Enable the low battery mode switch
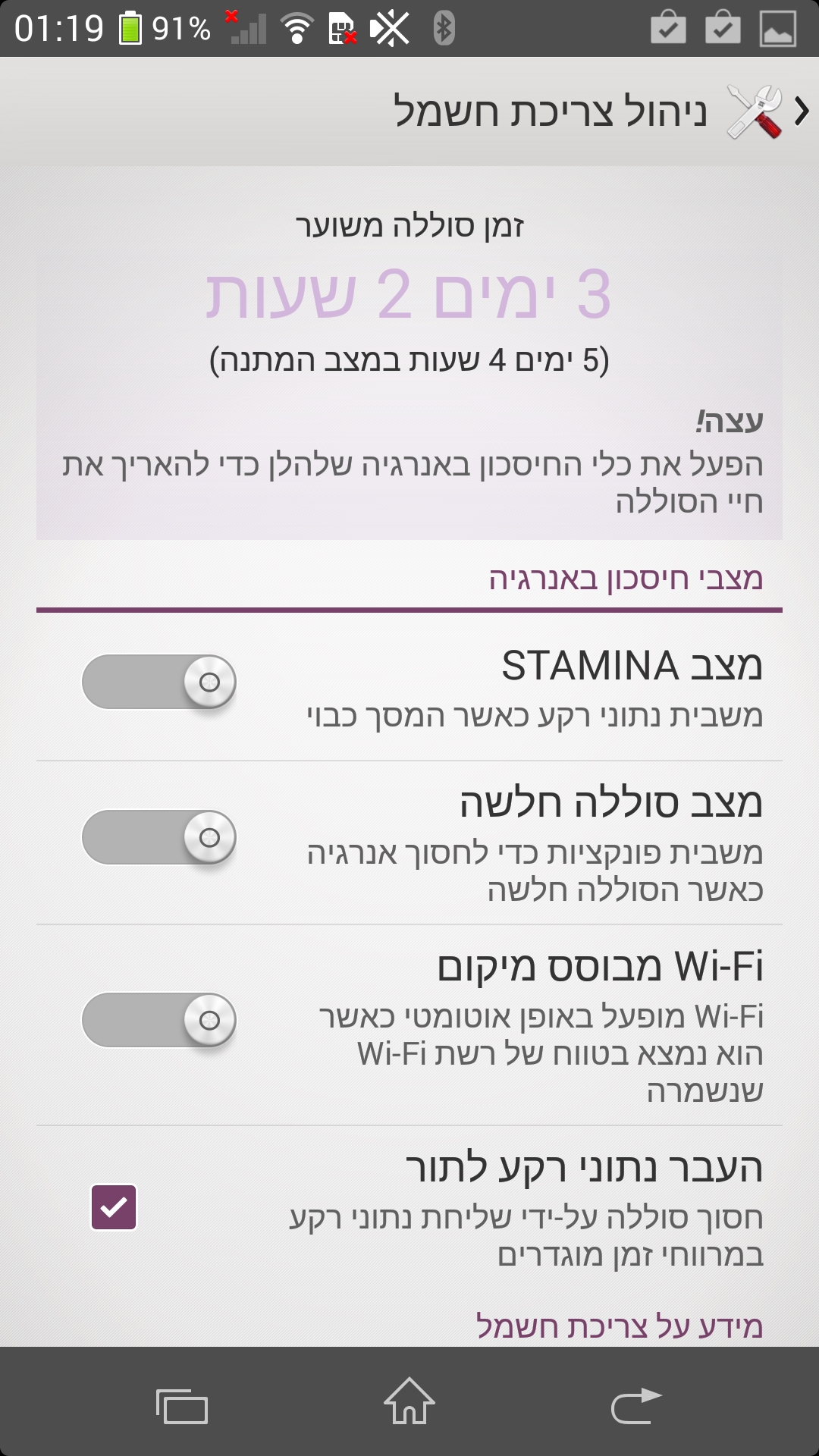 [x=159, y=837]
